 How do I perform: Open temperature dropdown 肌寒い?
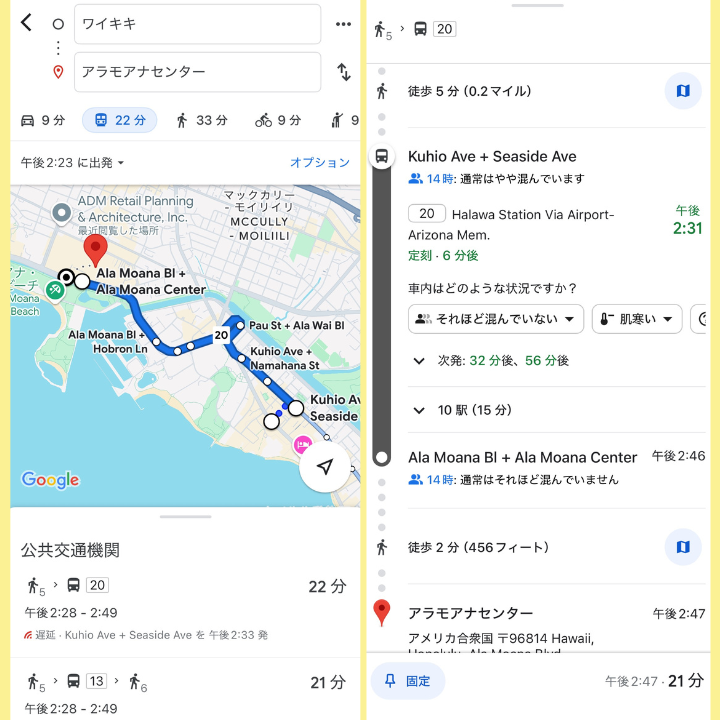637,319
